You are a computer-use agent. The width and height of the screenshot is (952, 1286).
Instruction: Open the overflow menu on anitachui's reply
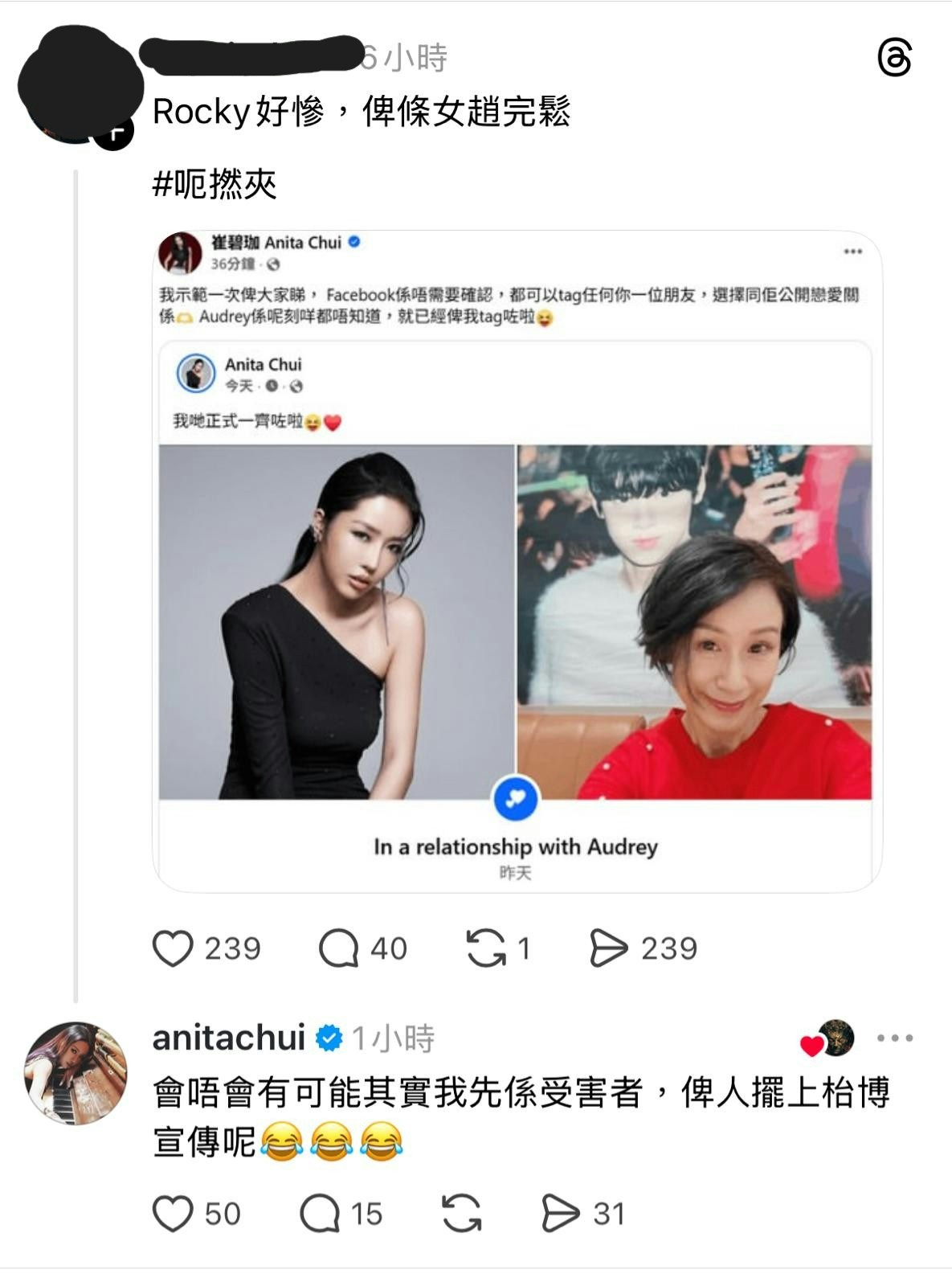(895, 1038)
